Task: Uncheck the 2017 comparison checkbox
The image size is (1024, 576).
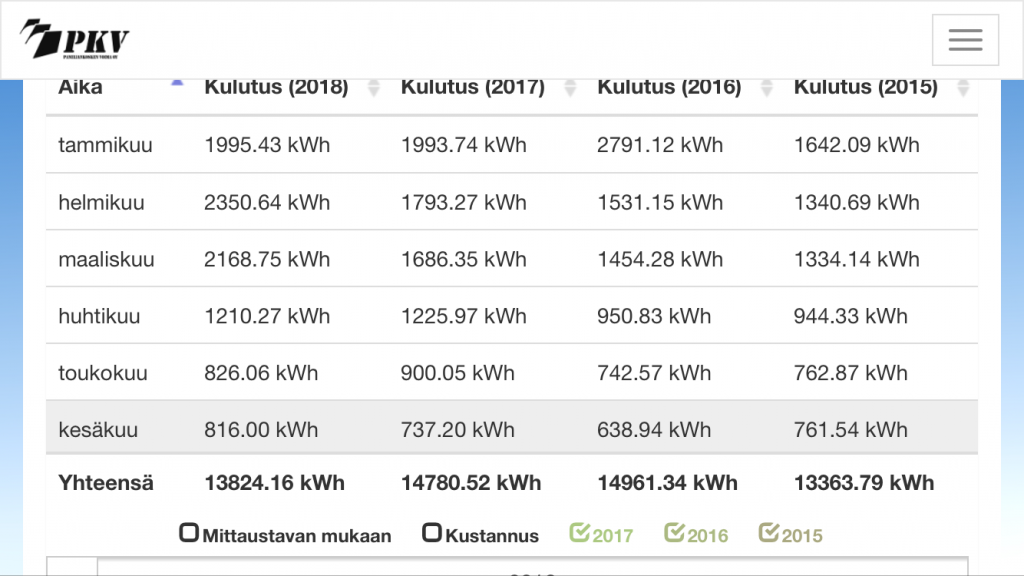Action: 580,533
